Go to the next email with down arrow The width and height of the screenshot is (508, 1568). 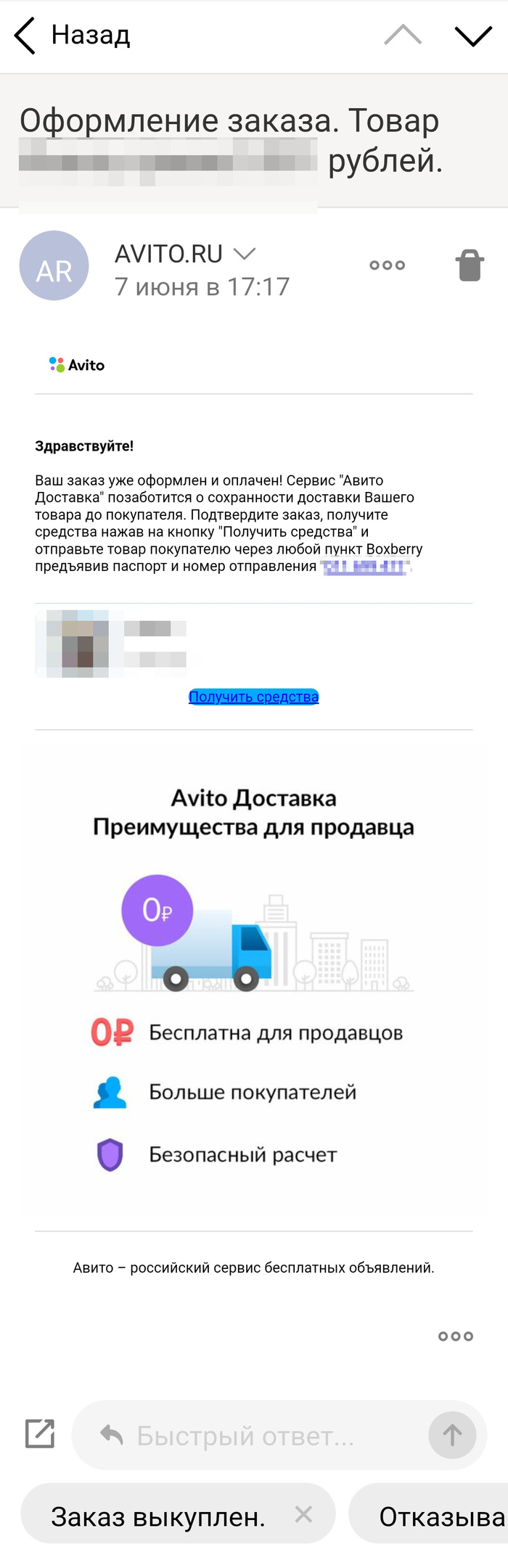(473, 36)
